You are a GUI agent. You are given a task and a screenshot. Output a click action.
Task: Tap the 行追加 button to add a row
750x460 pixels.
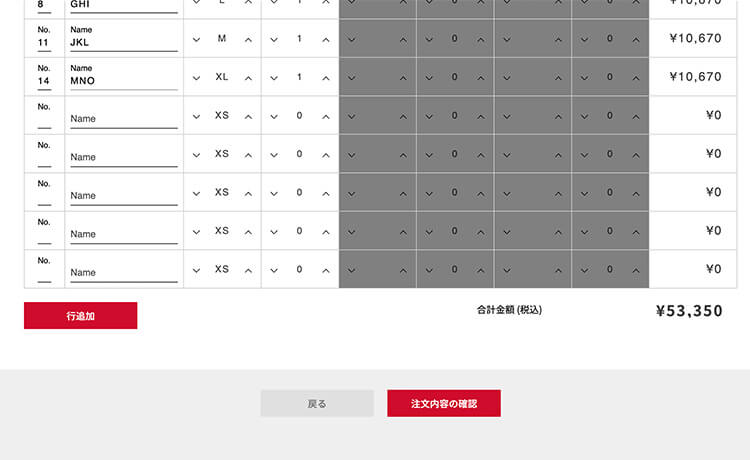tap(80, 316)
